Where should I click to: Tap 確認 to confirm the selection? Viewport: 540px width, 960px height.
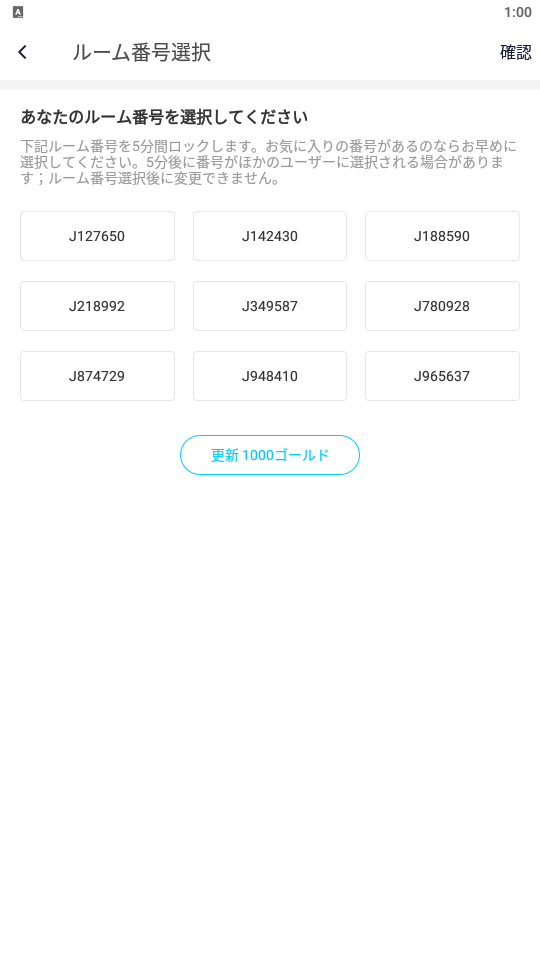click(x=516, y=53)
